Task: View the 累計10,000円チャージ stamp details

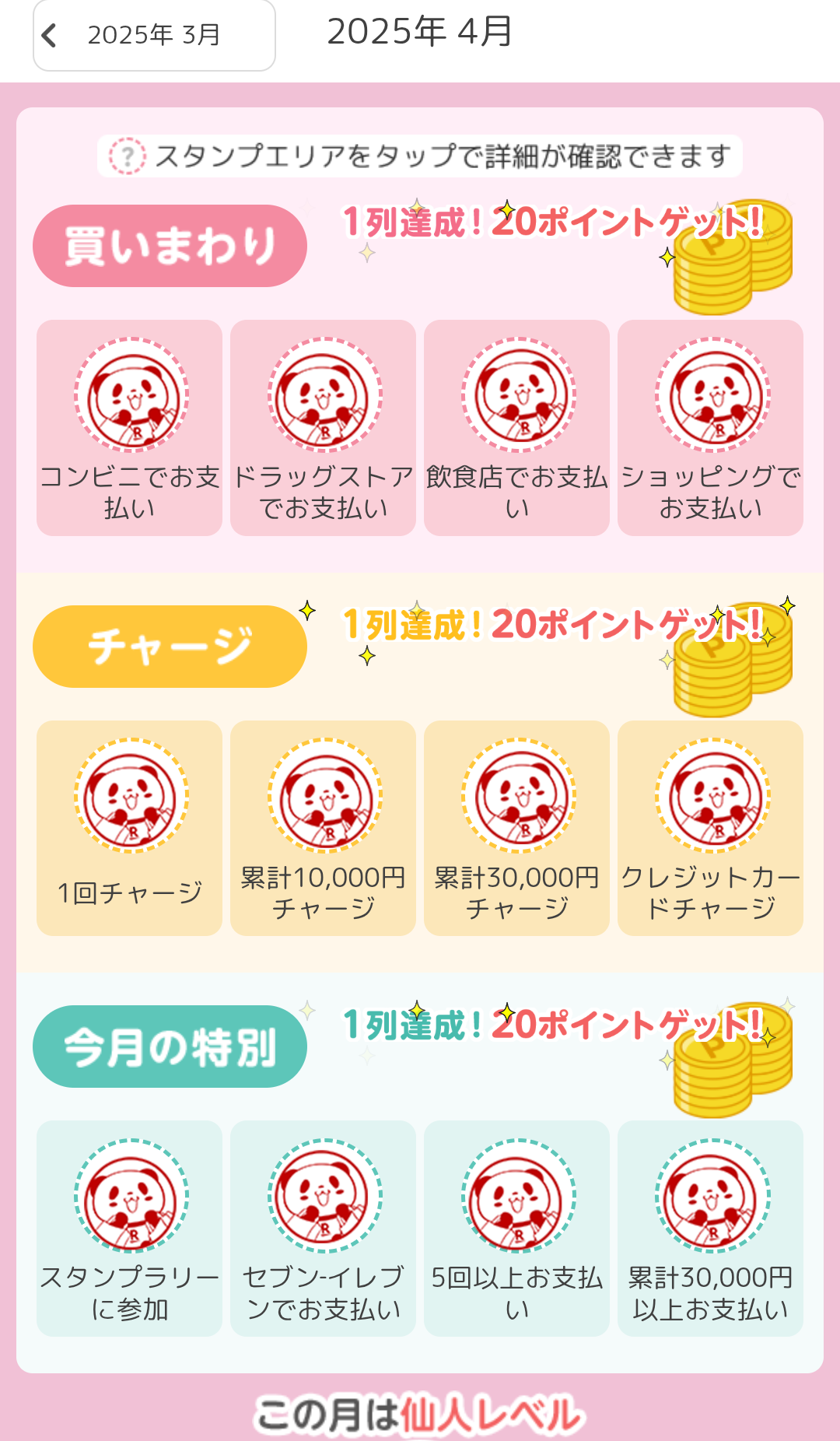Action: point(324,828)
